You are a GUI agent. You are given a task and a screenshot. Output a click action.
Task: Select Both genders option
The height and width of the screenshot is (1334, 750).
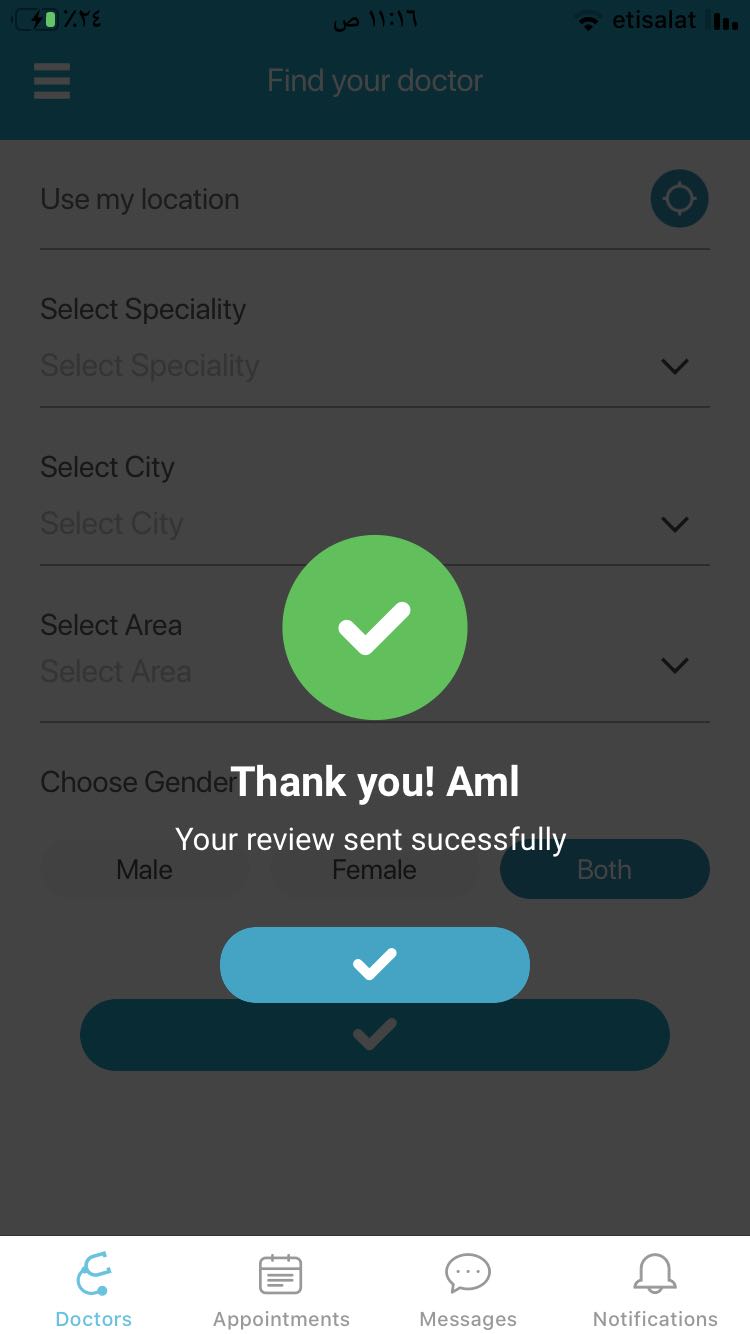click(604, 869)
